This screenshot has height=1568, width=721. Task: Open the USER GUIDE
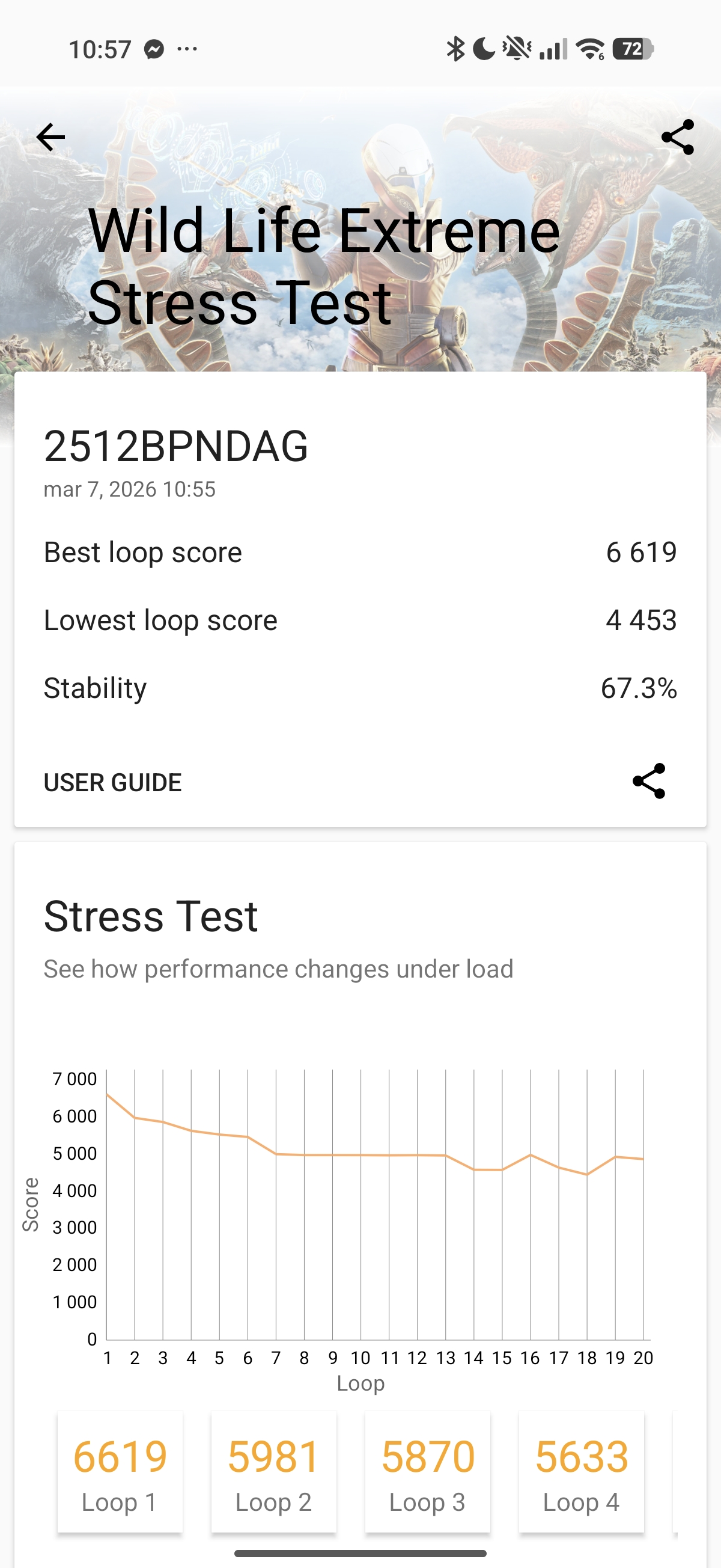click(x=112, y=782)
